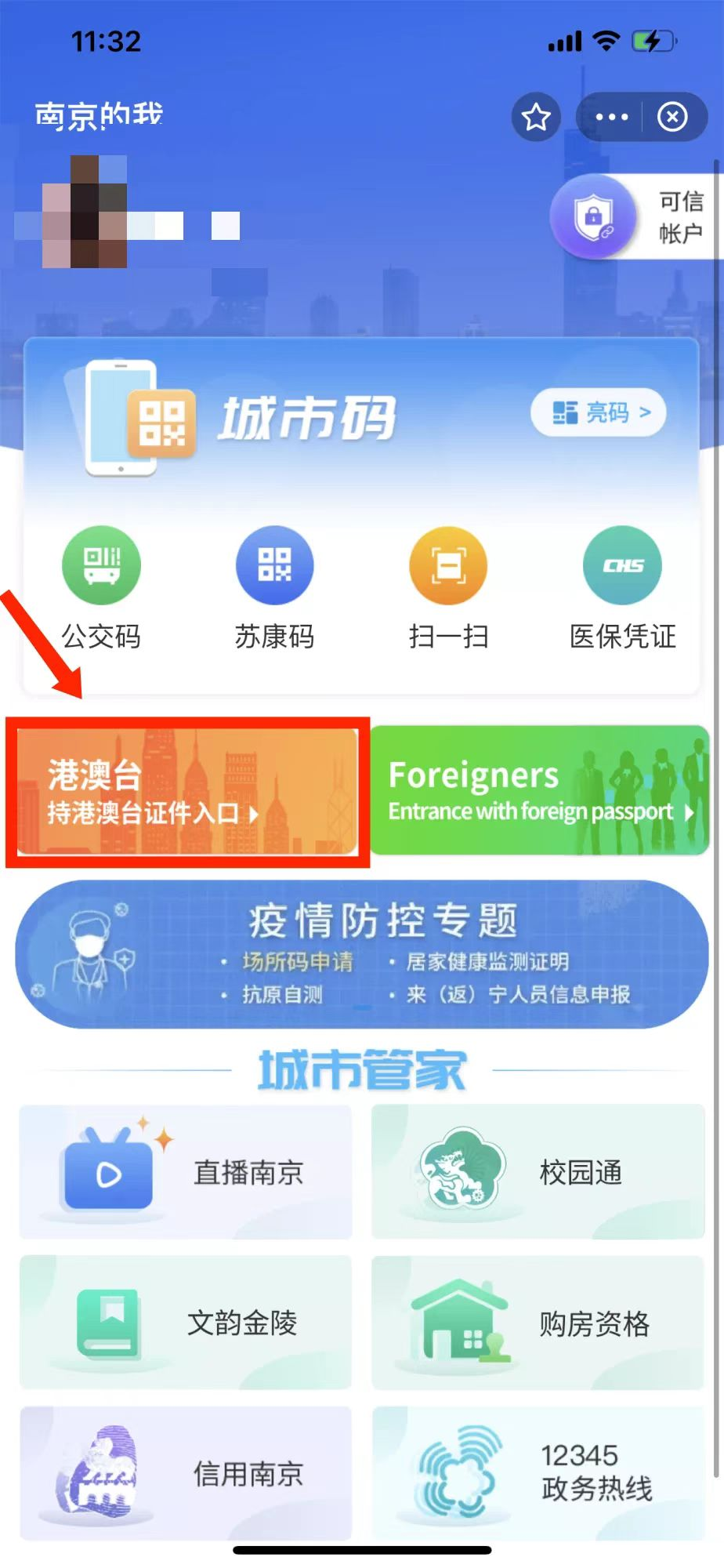Show city code via 亮码 button

[599, 412]
